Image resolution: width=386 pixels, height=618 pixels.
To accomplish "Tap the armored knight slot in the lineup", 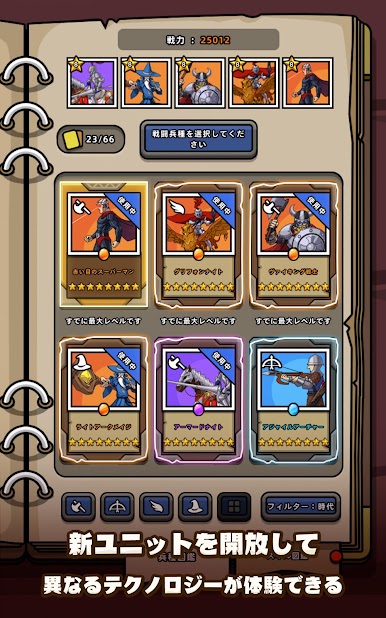I will click(92, 83).
